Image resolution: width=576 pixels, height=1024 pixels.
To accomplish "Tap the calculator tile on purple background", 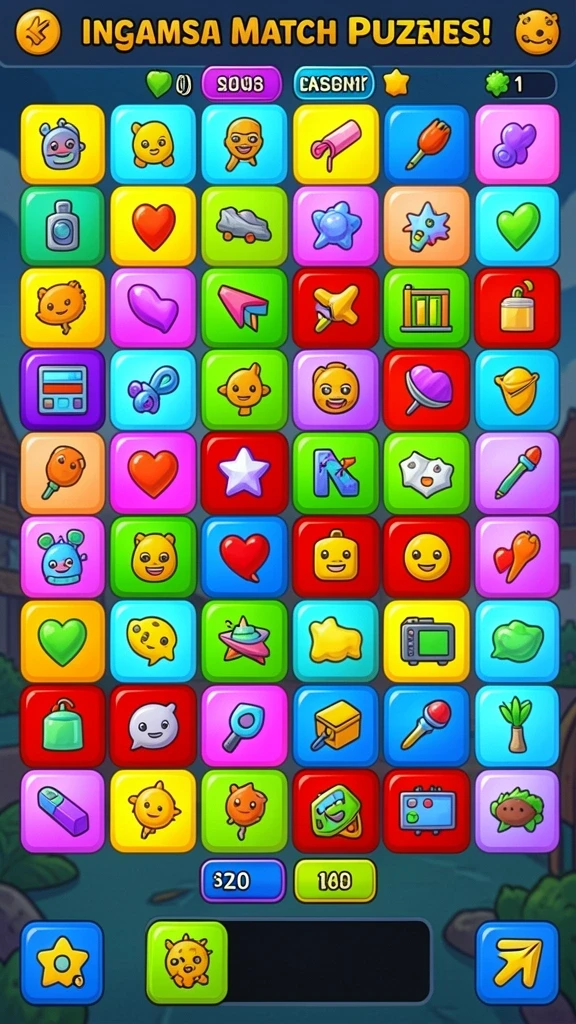I will point(62,390).
